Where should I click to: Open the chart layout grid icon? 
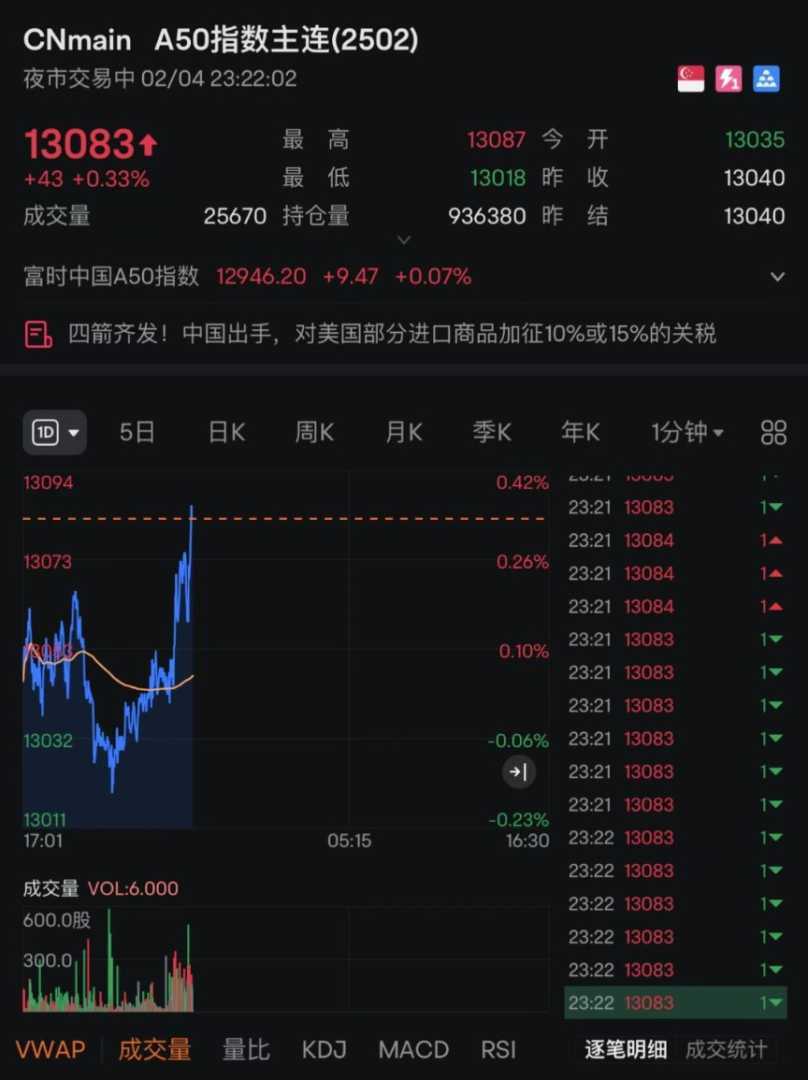pyautogui.click(x=774, y=432)
